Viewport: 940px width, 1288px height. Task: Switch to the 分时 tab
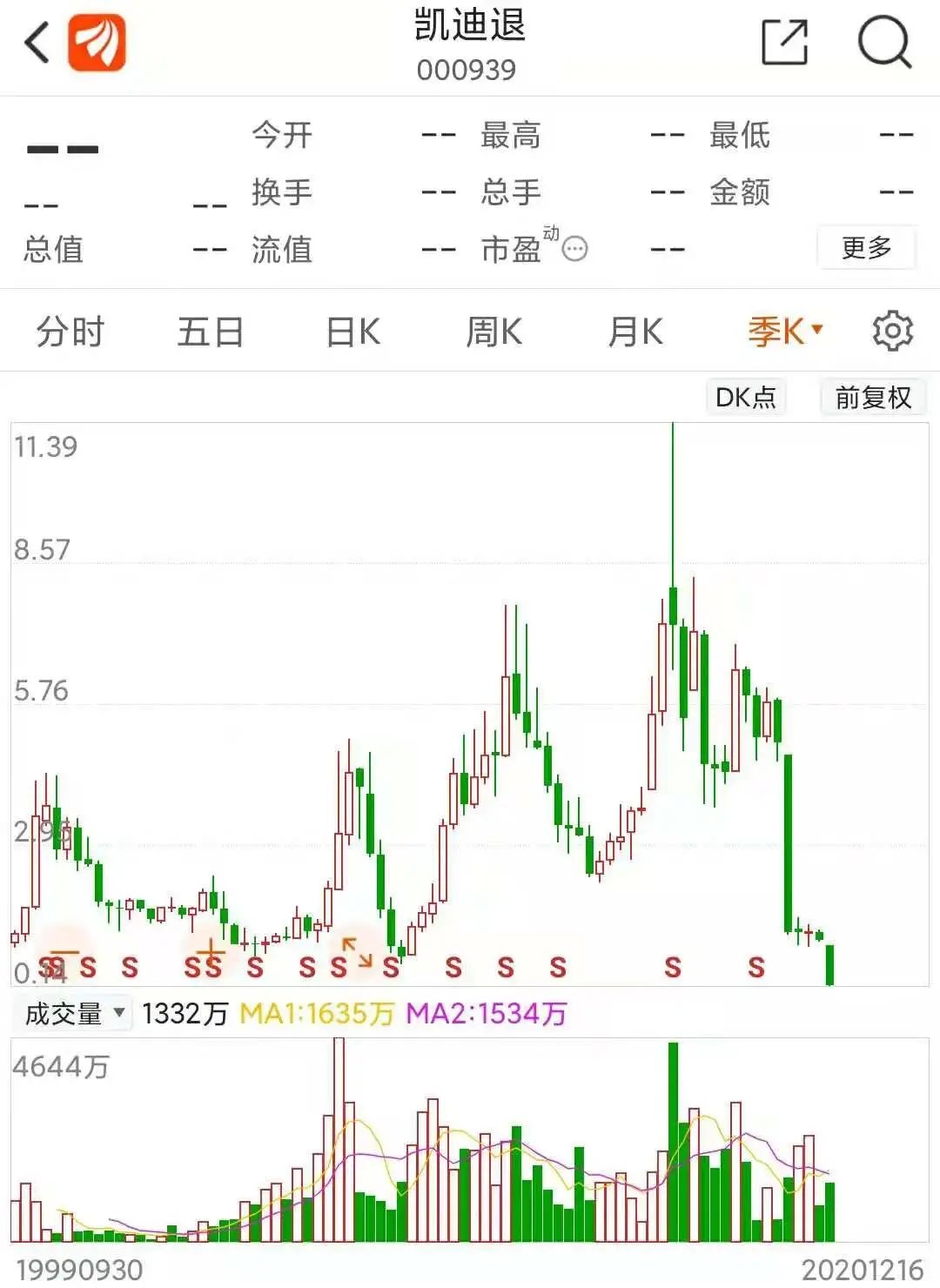click(x=70, y=332)
